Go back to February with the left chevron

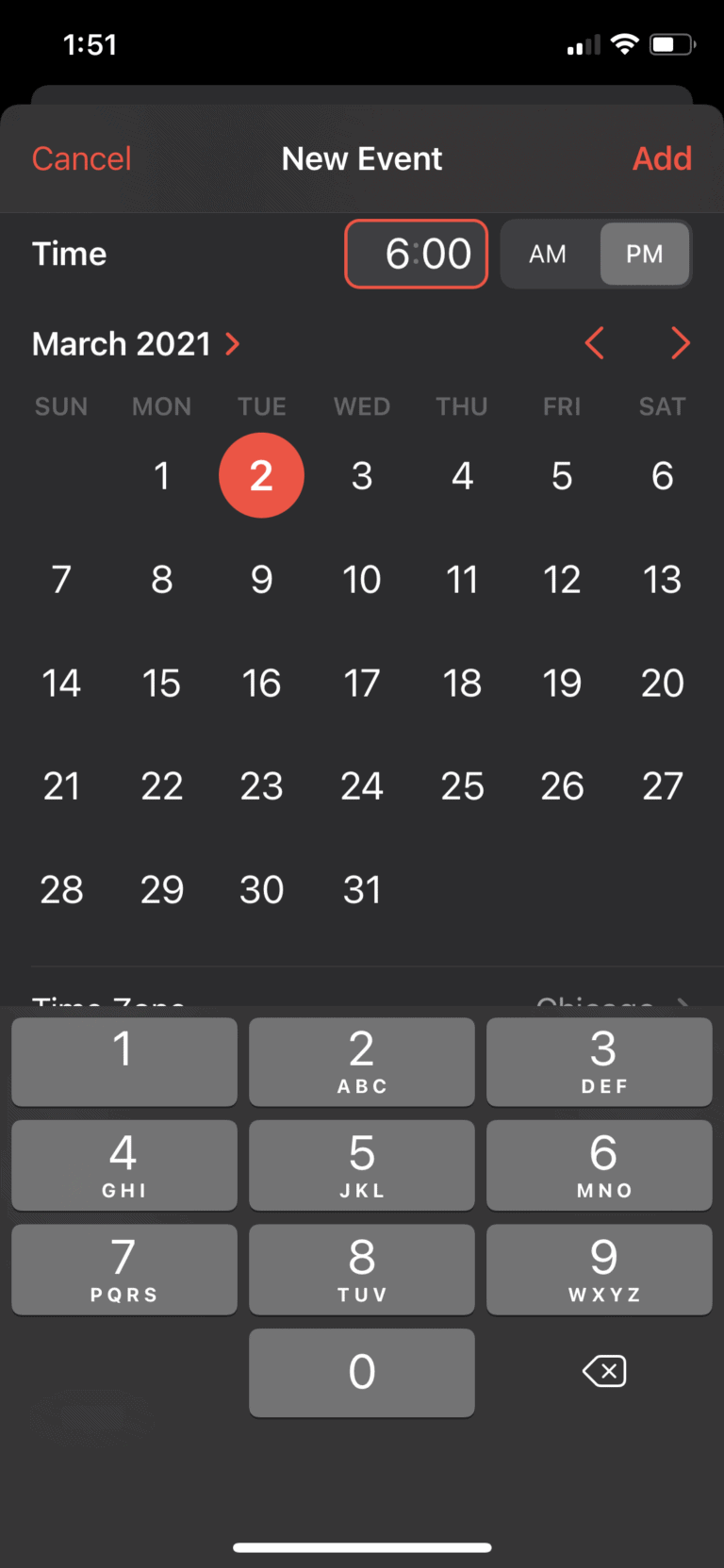(594, 343)
